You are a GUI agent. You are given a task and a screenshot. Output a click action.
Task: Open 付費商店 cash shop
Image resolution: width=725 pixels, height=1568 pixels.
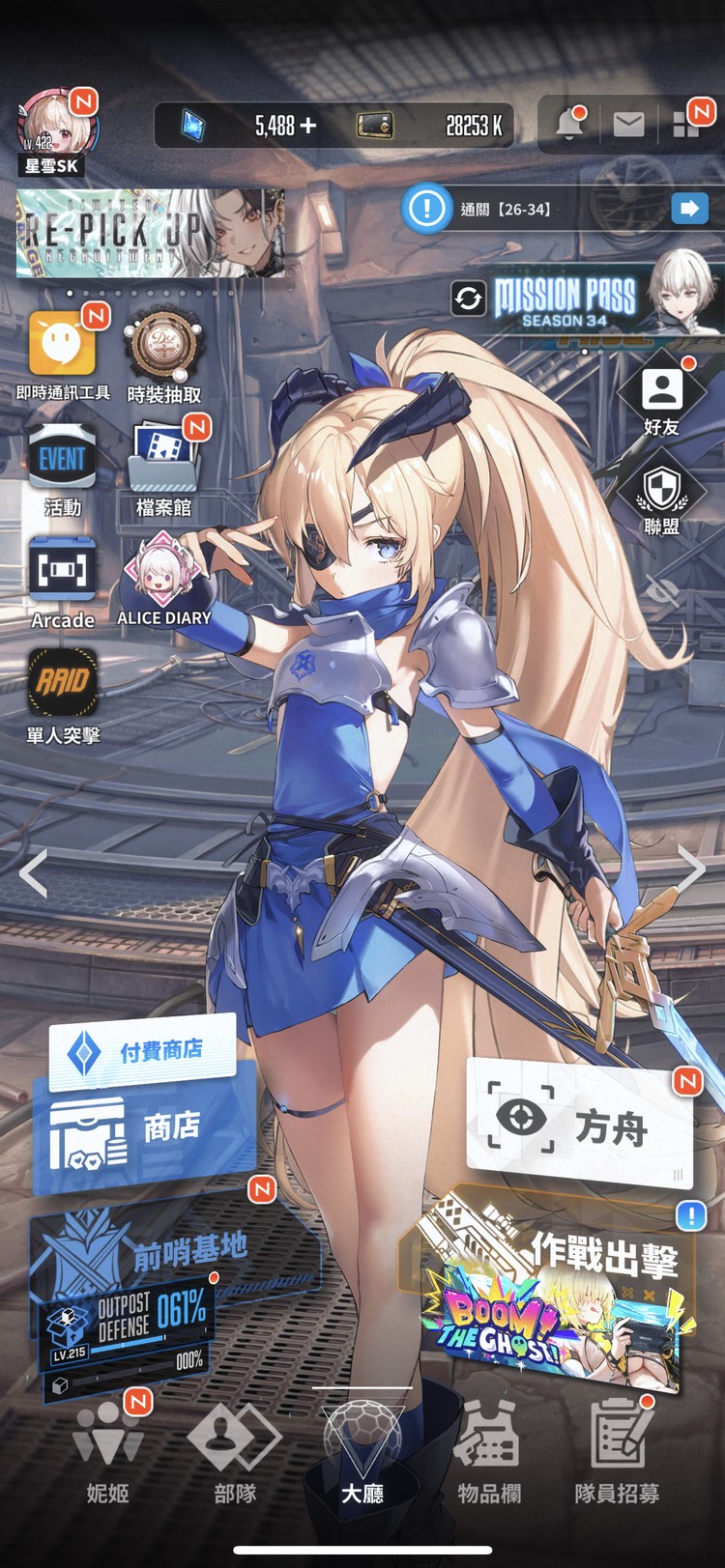click(142, 1050)
